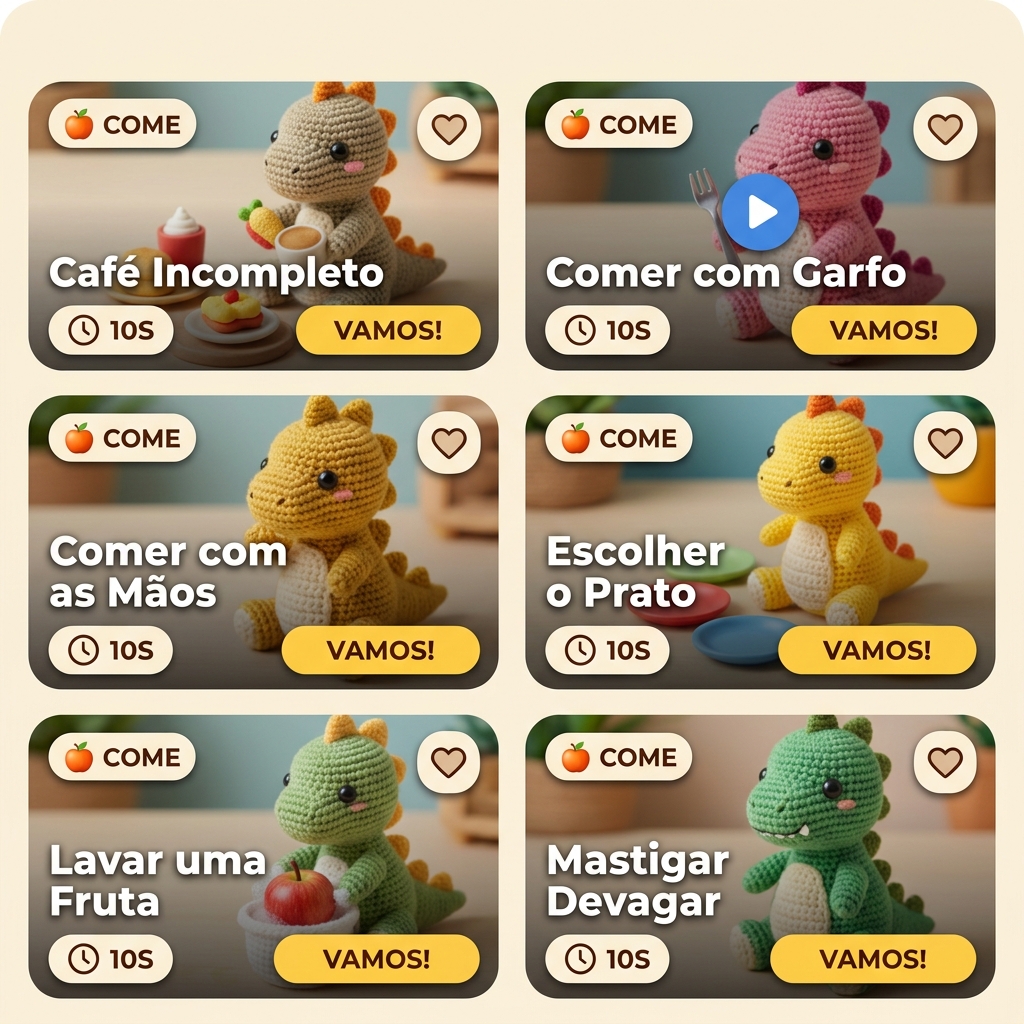The width and height of the screenshot is (1024, 1024).
Task: Start Lavar uma Fruta using VAMOS!
Action: tap(377, 959)
